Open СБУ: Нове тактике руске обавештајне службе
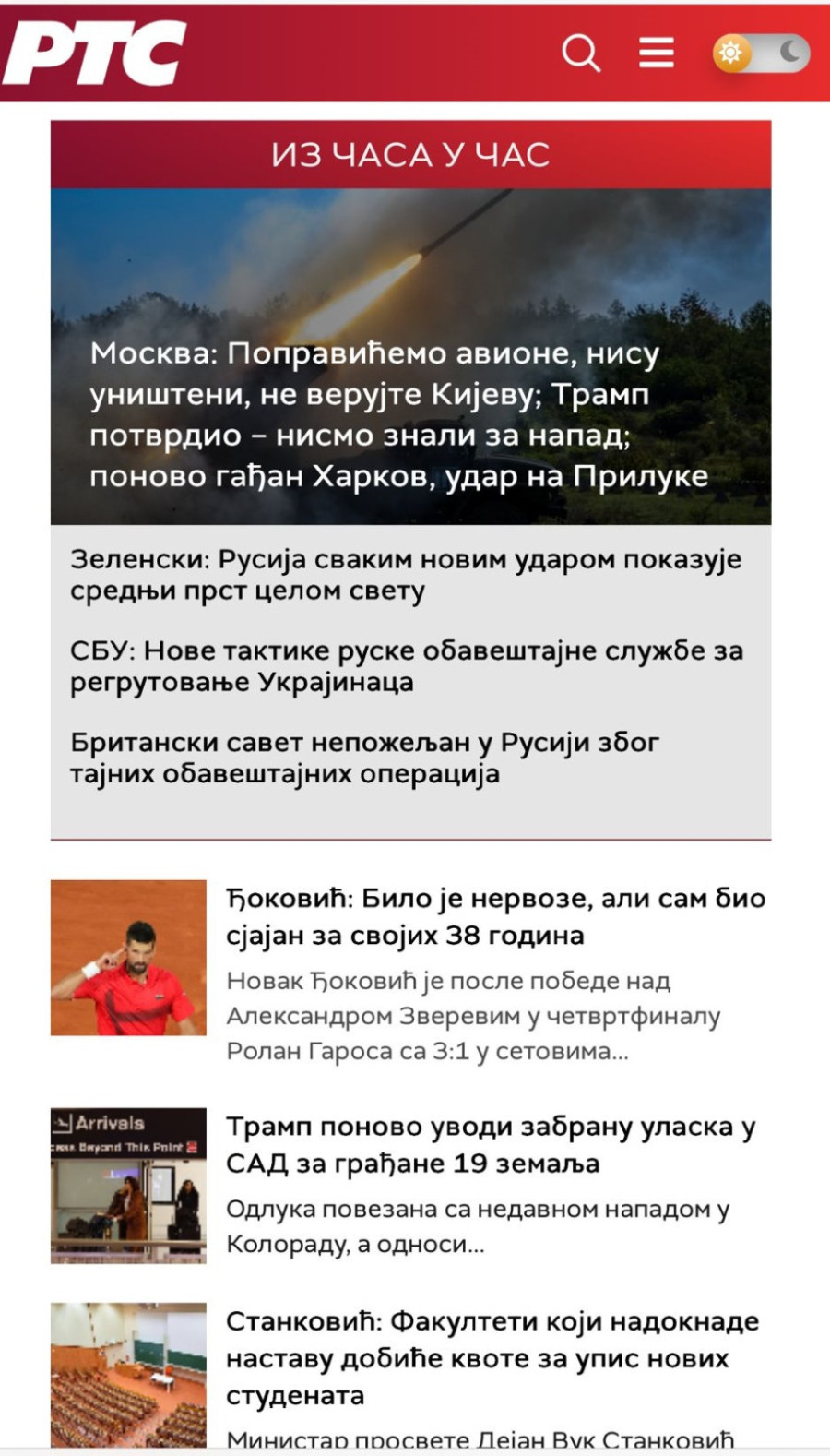This screenshot has width=830, height=1456. [406, 666]
